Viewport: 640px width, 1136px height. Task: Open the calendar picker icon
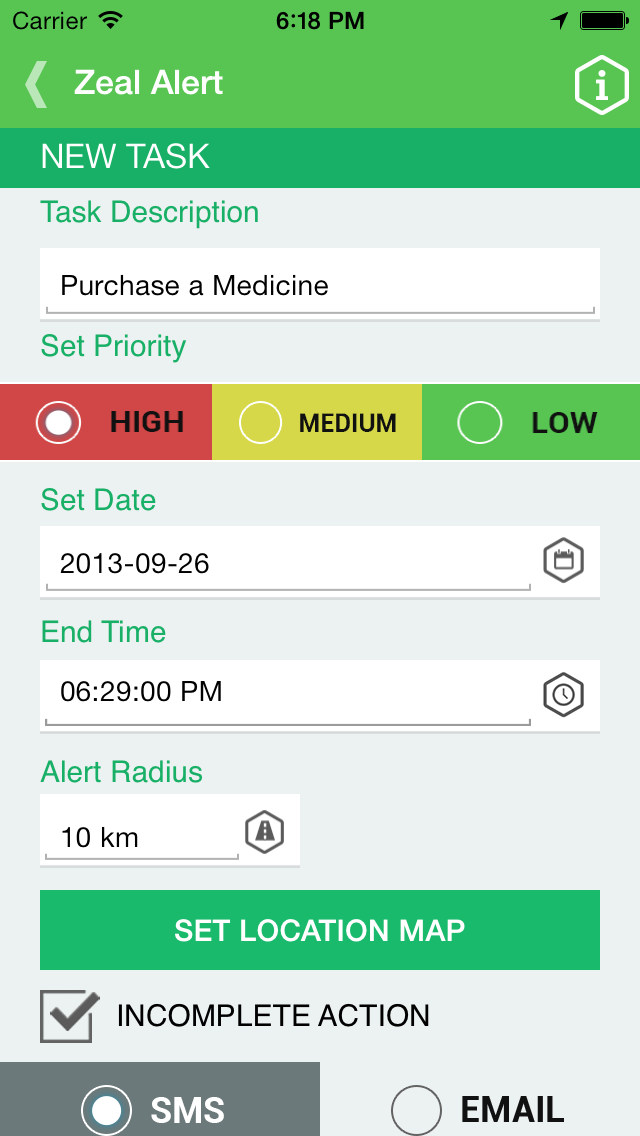tap(563, 560)
